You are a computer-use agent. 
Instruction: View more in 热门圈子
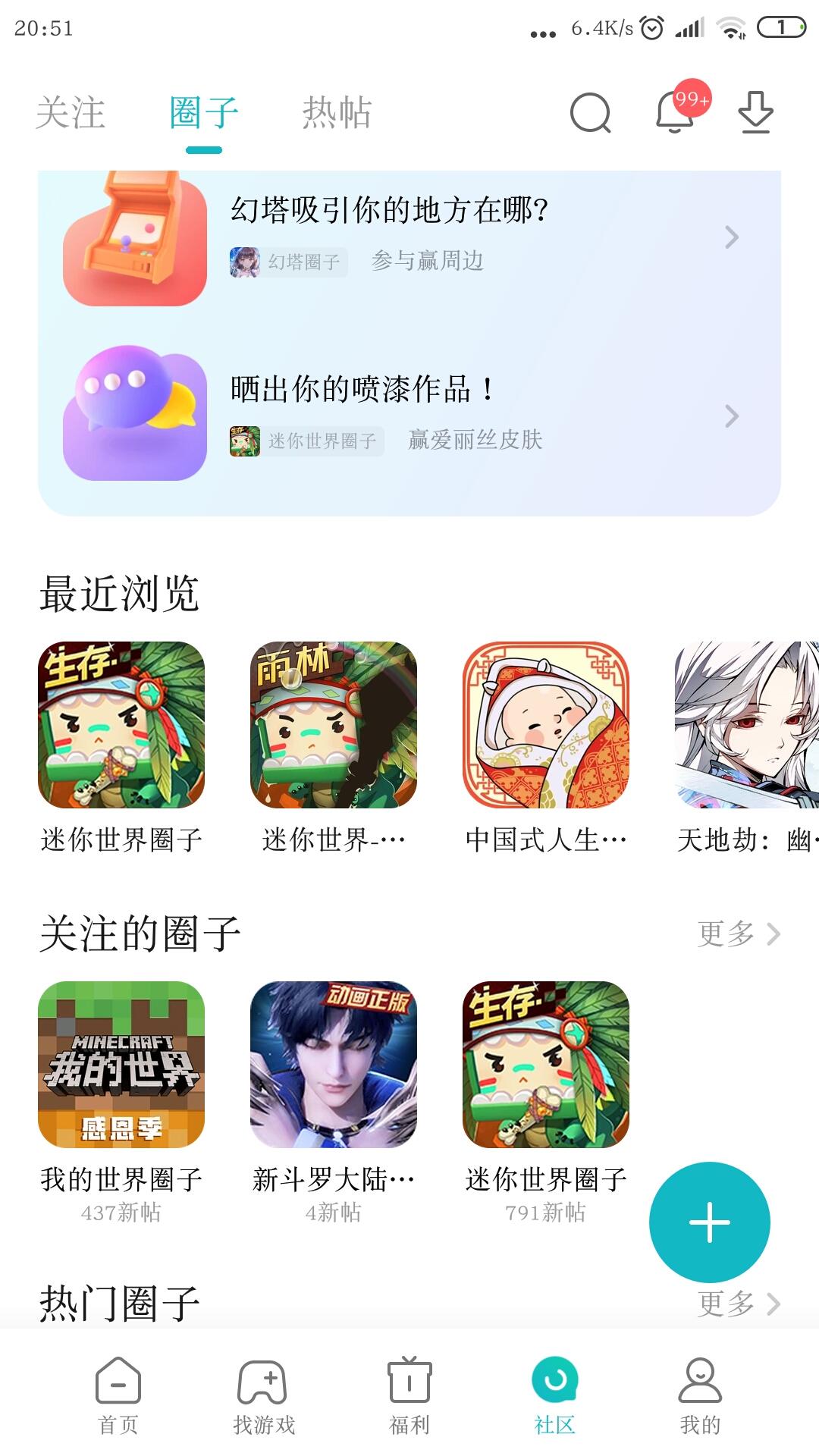click(739, 1304)
